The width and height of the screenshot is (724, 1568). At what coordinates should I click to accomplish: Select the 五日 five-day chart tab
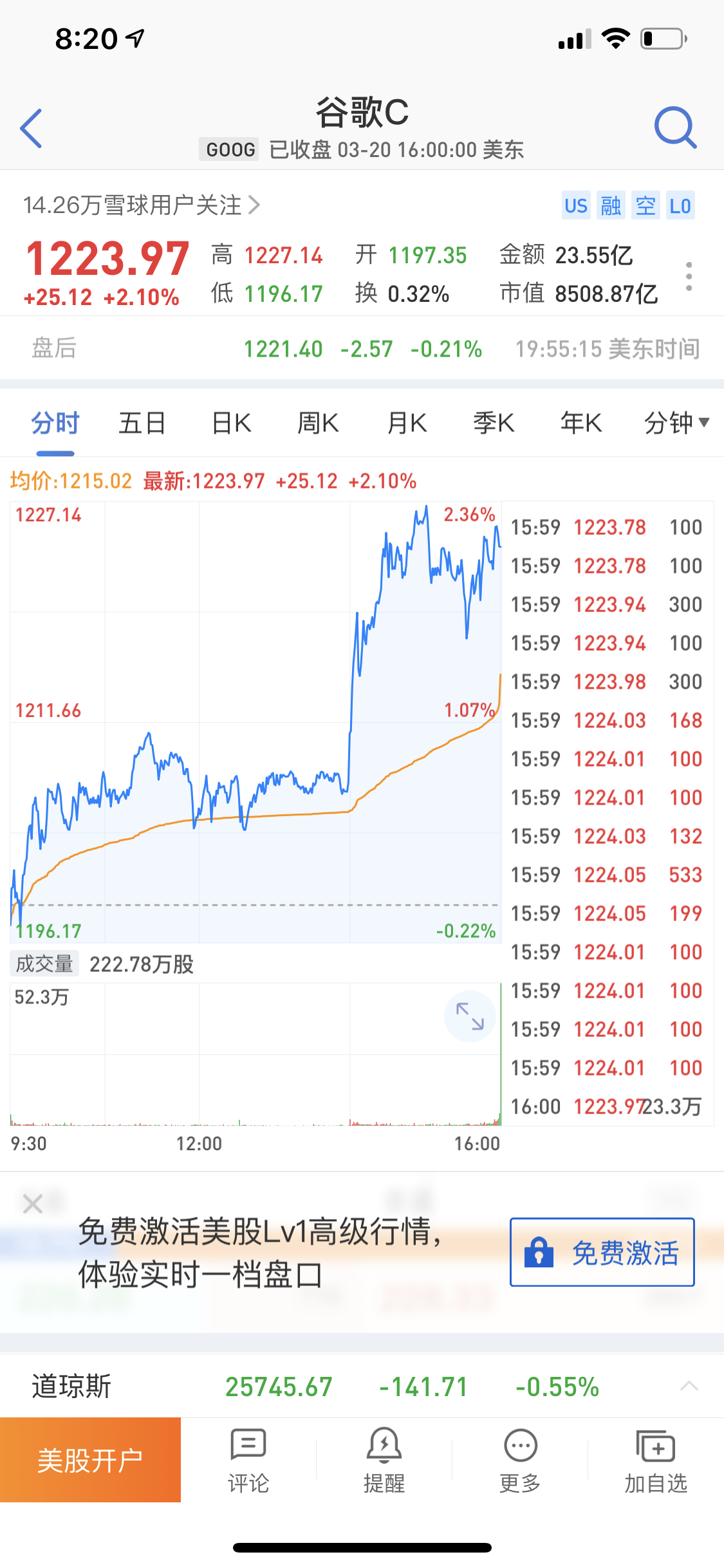142,423
